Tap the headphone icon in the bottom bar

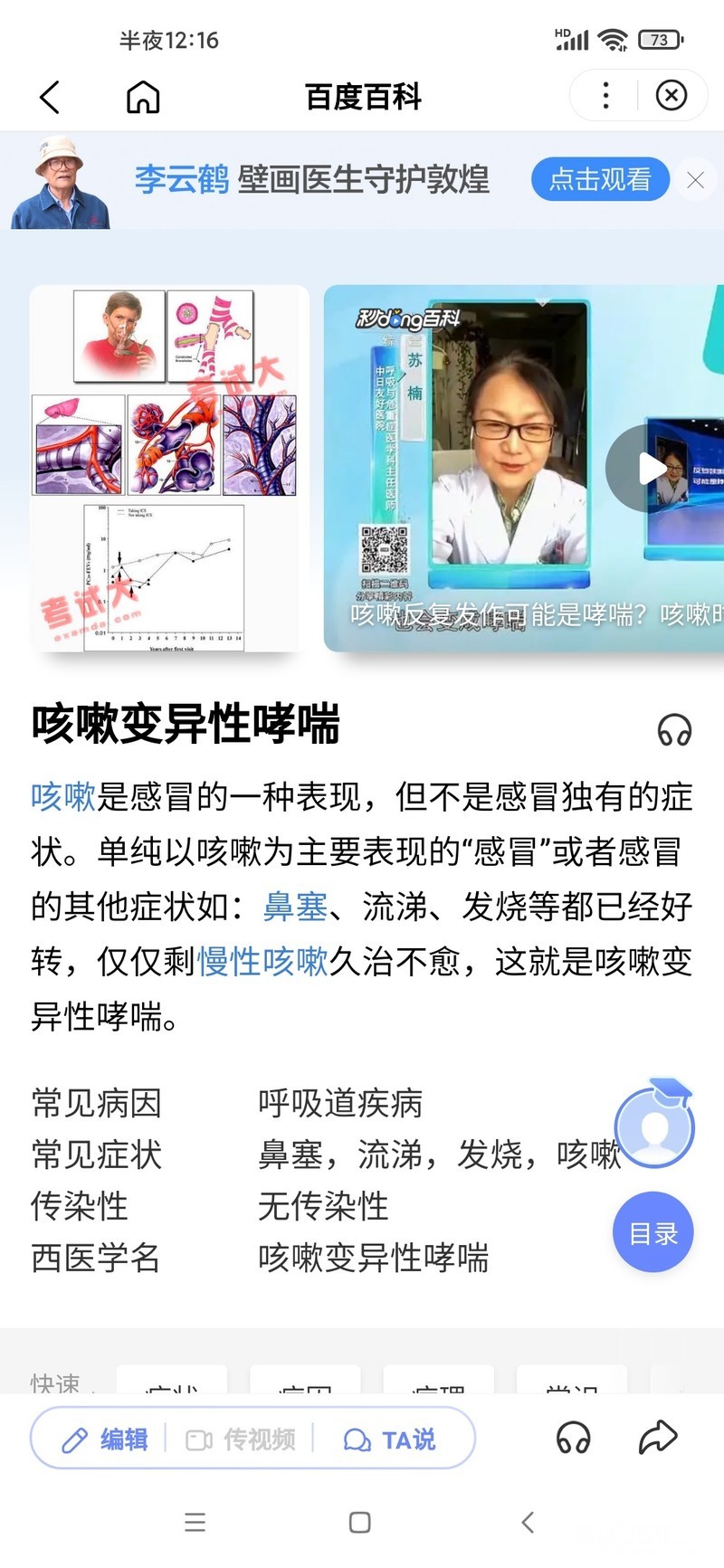tap(573, 1438)
